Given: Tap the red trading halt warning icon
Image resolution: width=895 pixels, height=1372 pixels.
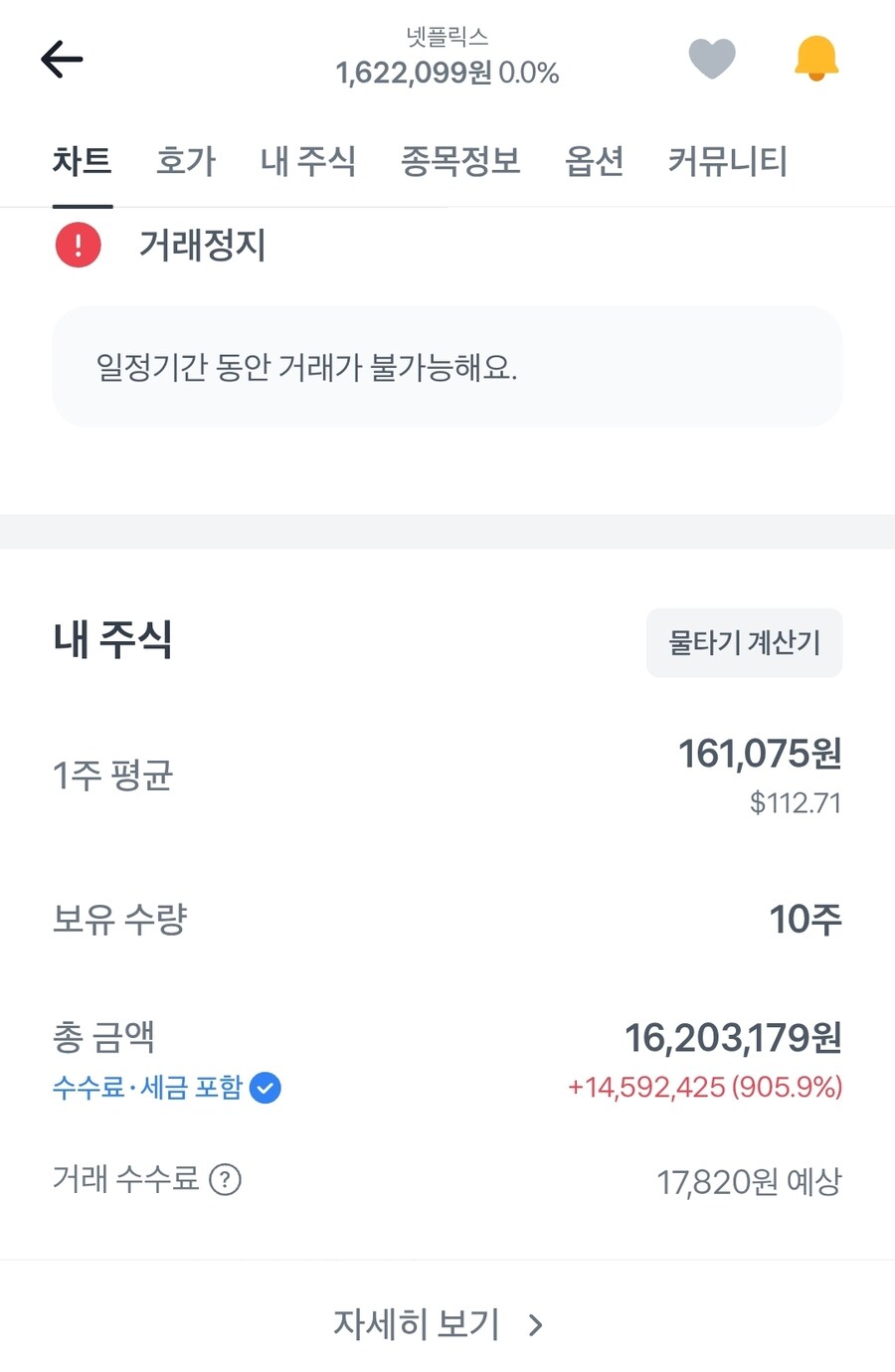Looking at the screenshot, I should click(78, 245).
